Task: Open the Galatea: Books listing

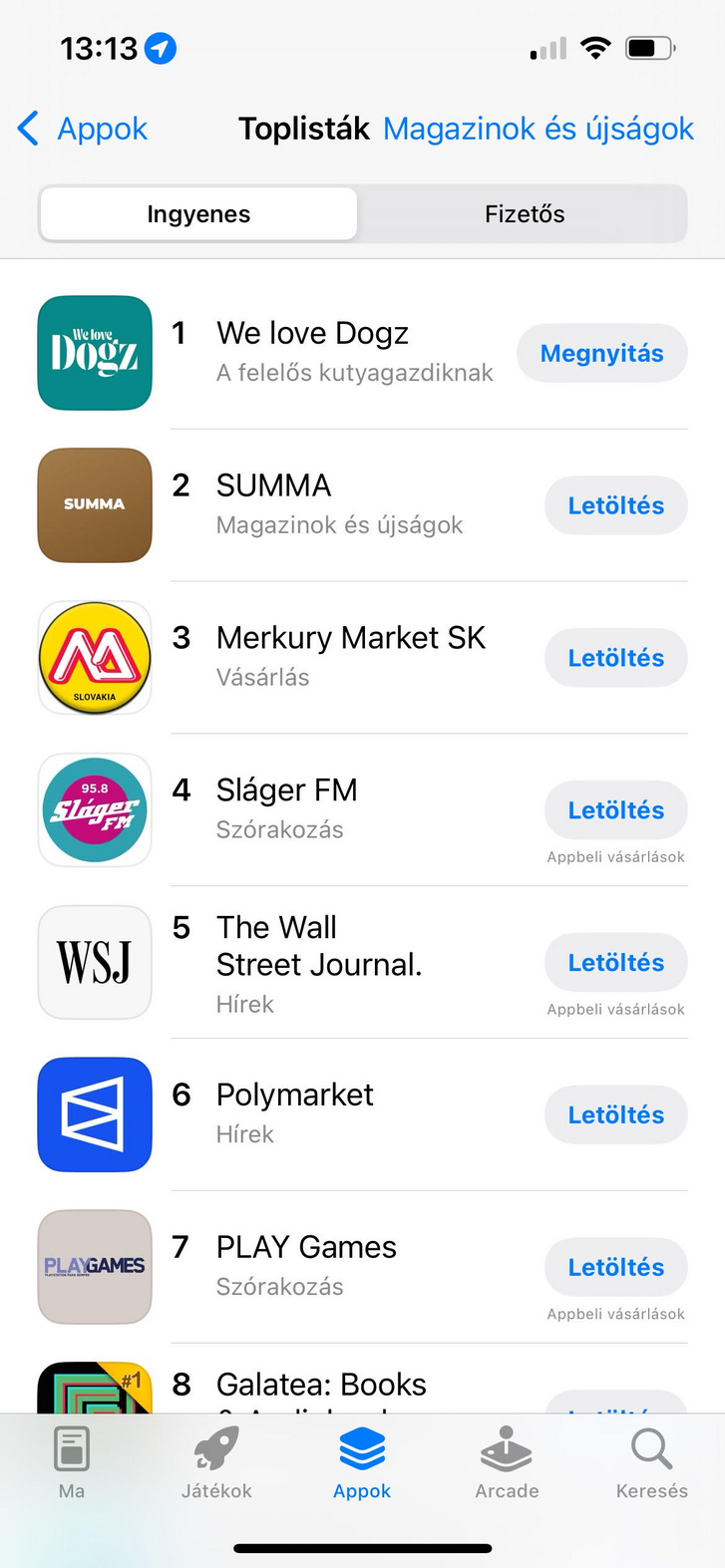Action: (321, 1385)
